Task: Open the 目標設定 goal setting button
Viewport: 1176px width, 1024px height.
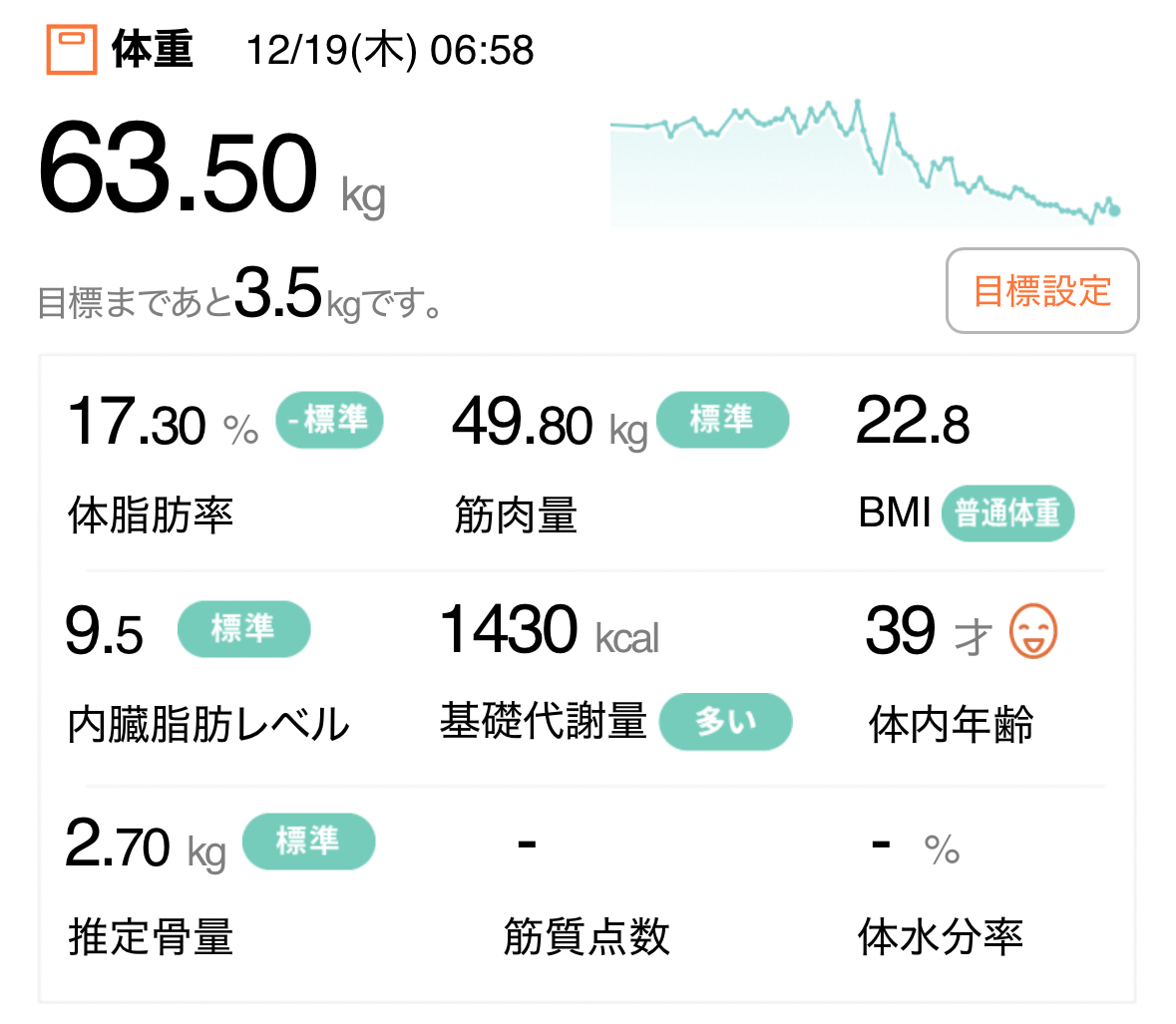Action: point(1041,291)
